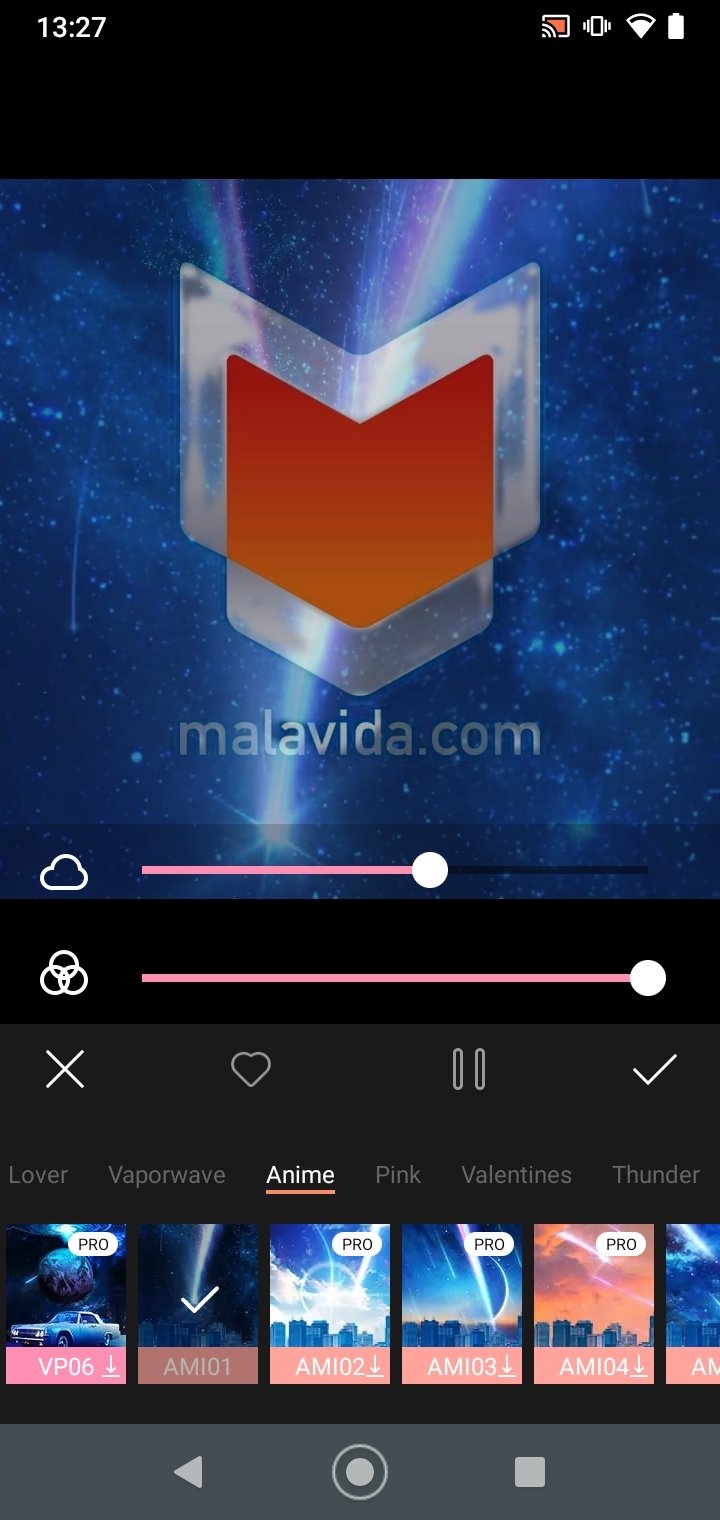Choose the AMI03 filter

(462, 1304)
